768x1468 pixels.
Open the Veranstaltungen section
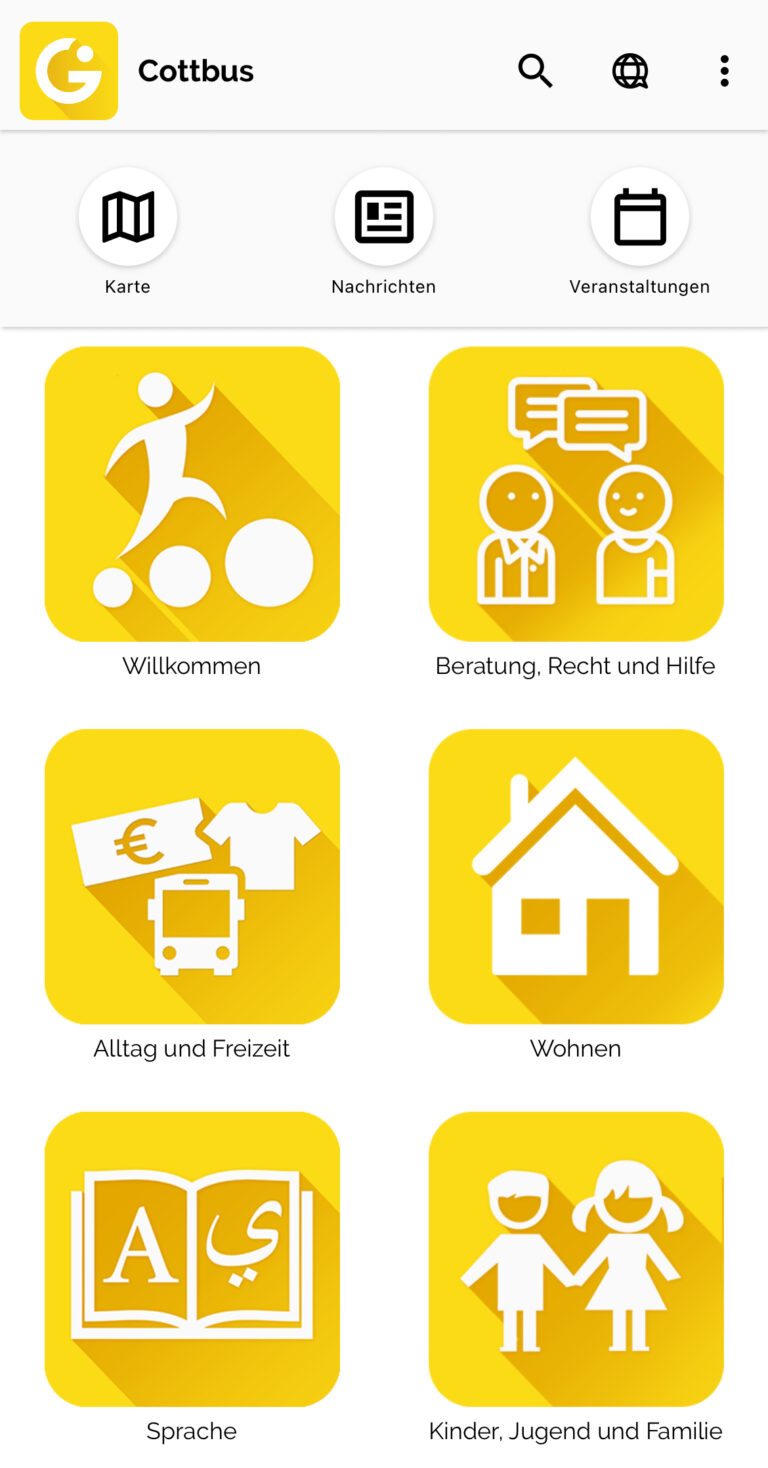point(640,286)
